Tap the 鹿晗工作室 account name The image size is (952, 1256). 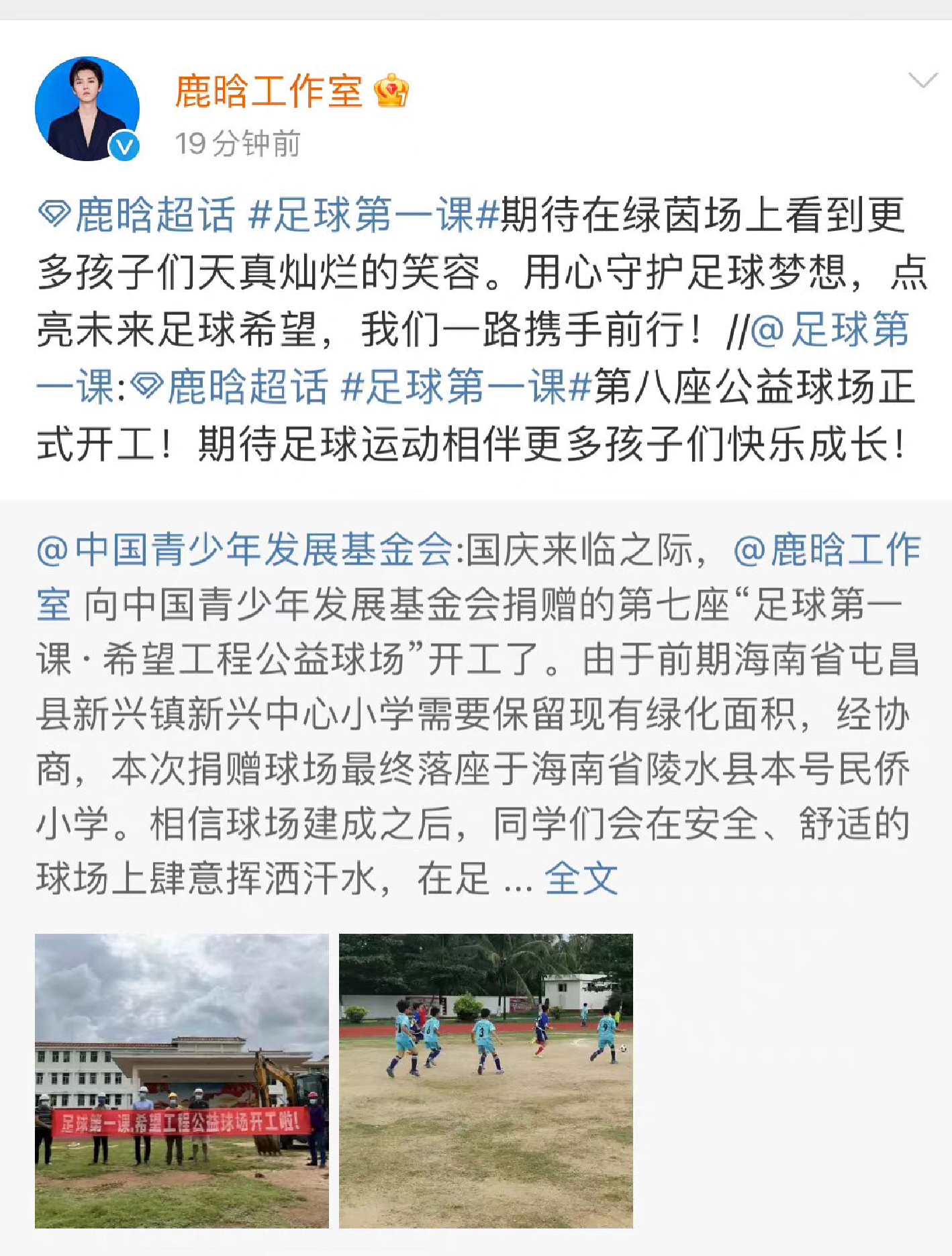tap(268, 91)
